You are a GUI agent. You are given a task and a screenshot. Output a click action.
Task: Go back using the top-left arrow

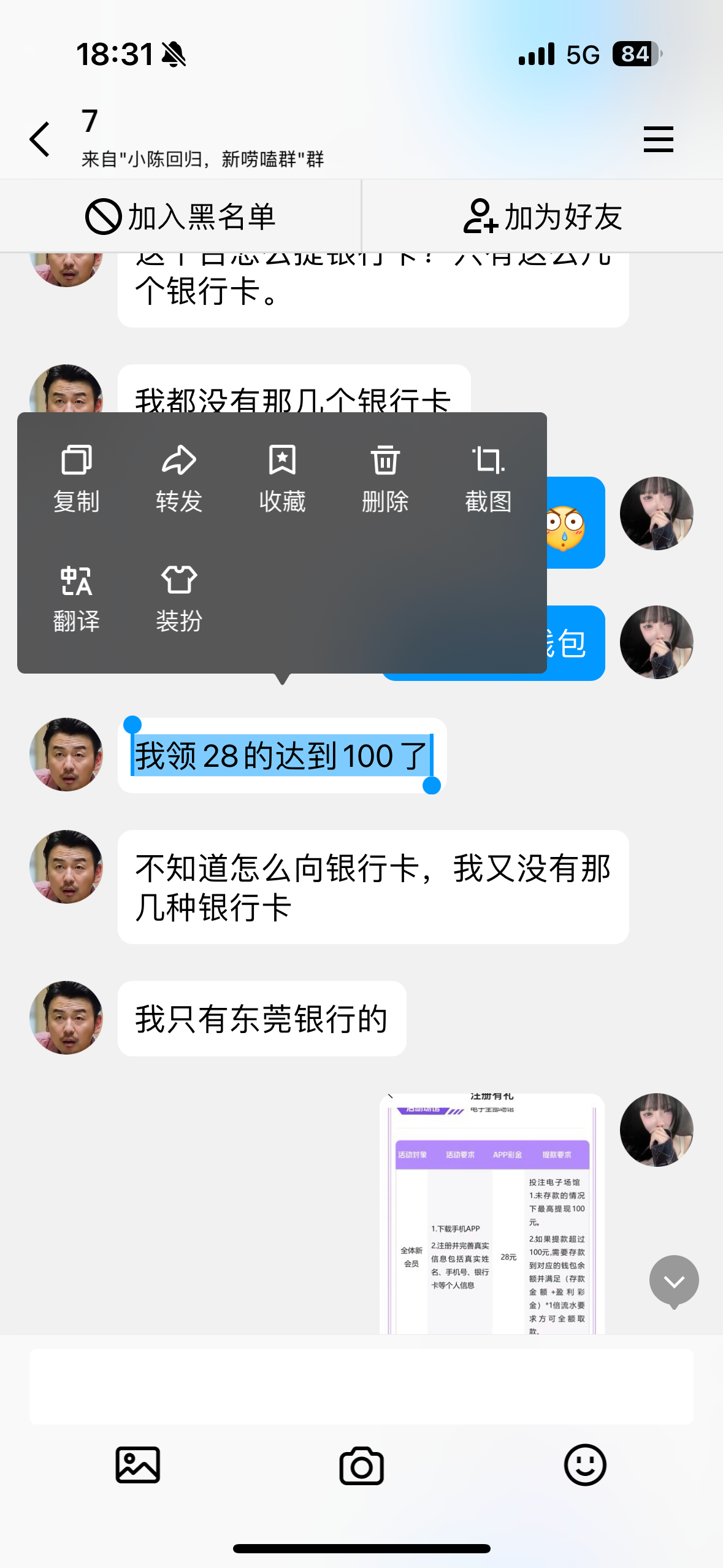[x=40, y=139]
